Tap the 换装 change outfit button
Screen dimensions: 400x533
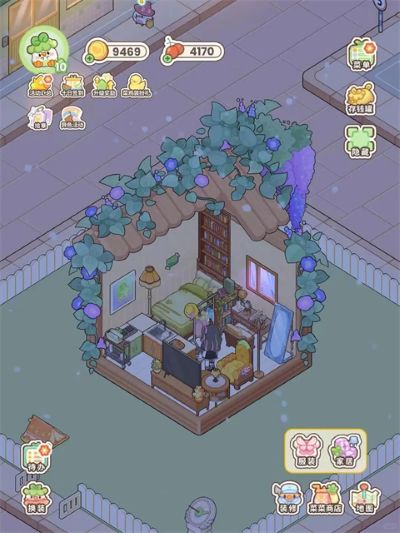pyautogui.click(x=36, y=499)
